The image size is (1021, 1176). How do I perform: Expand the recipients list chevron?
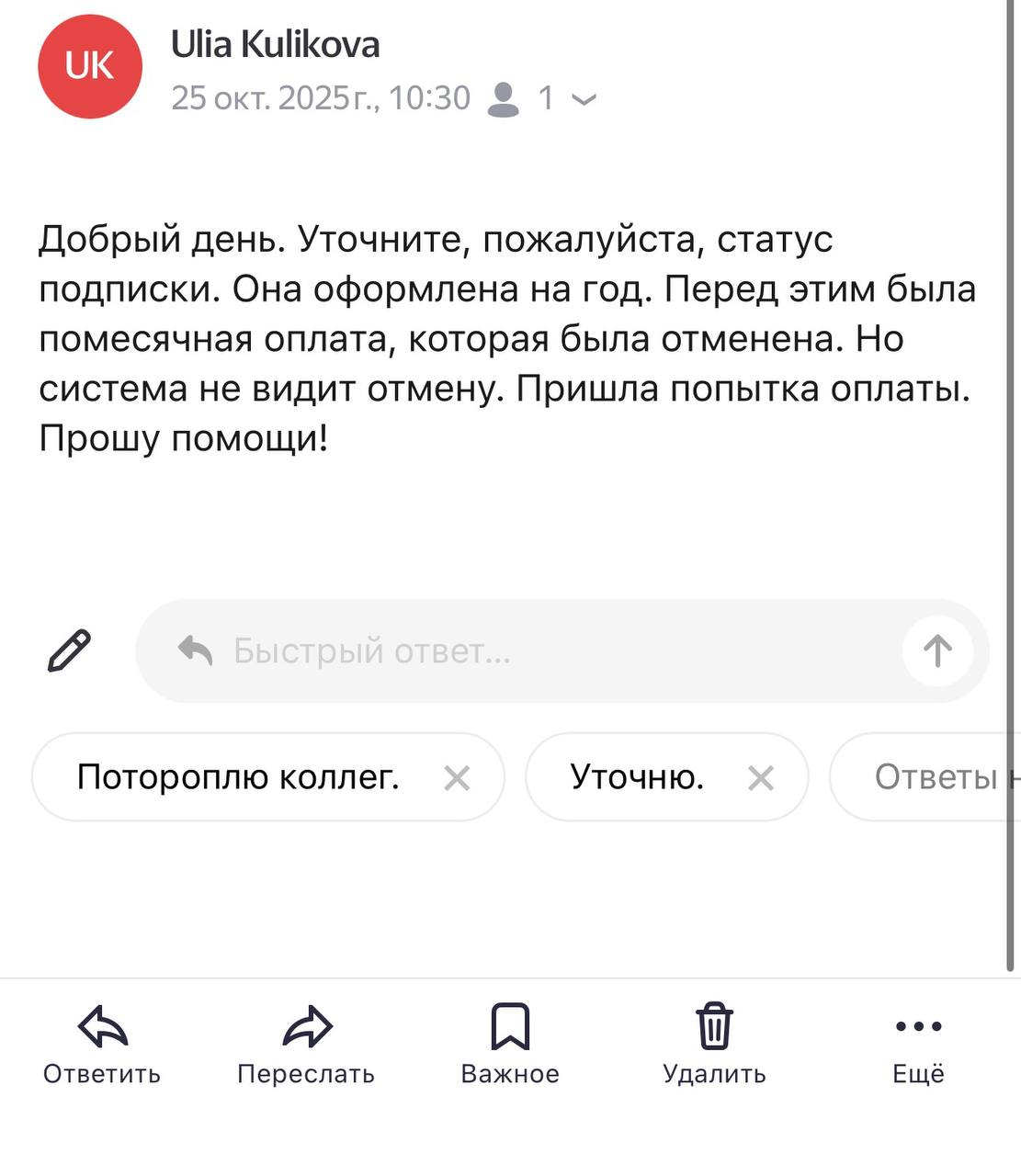point(584,98)
